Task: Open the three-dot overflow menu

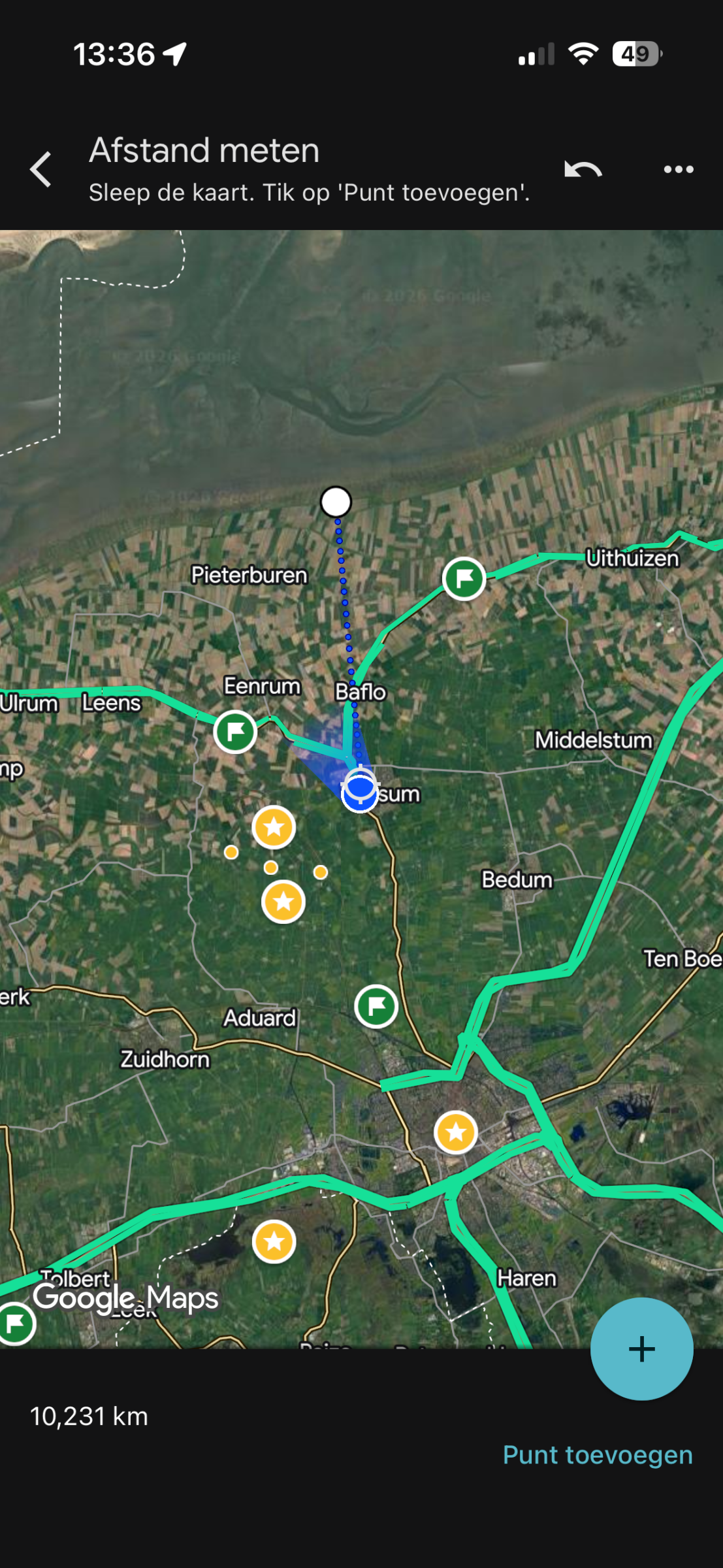Action: 678,170
